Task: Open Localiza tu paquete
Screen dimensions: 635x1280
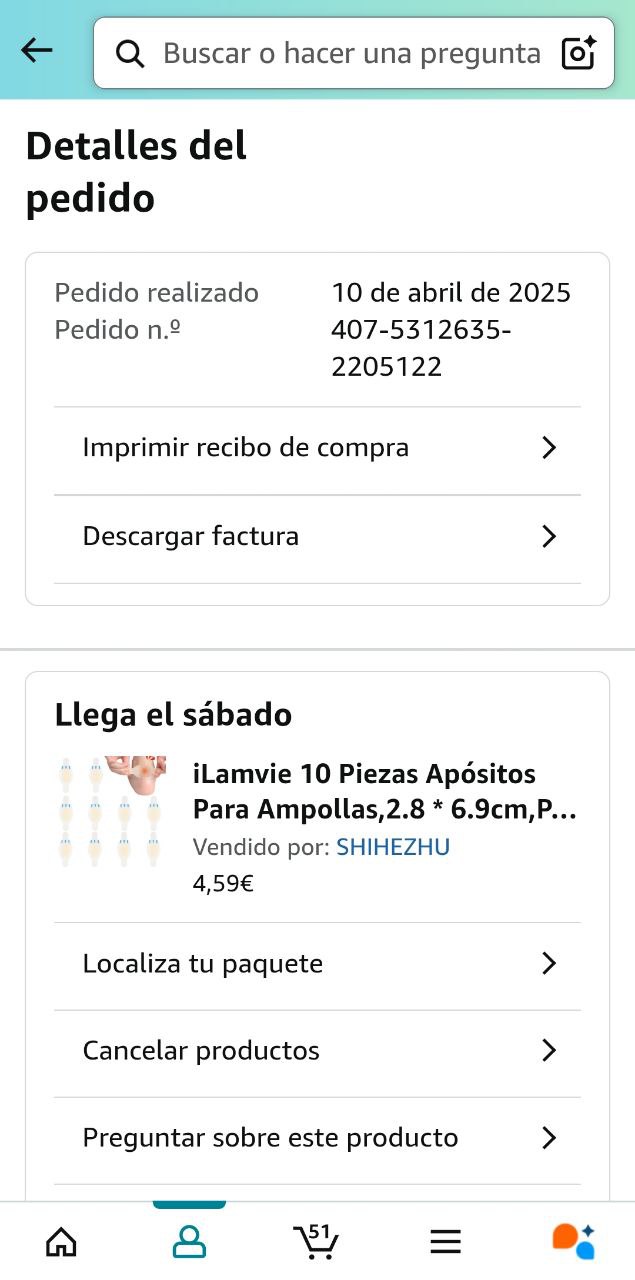Action: tap(317, 964)
